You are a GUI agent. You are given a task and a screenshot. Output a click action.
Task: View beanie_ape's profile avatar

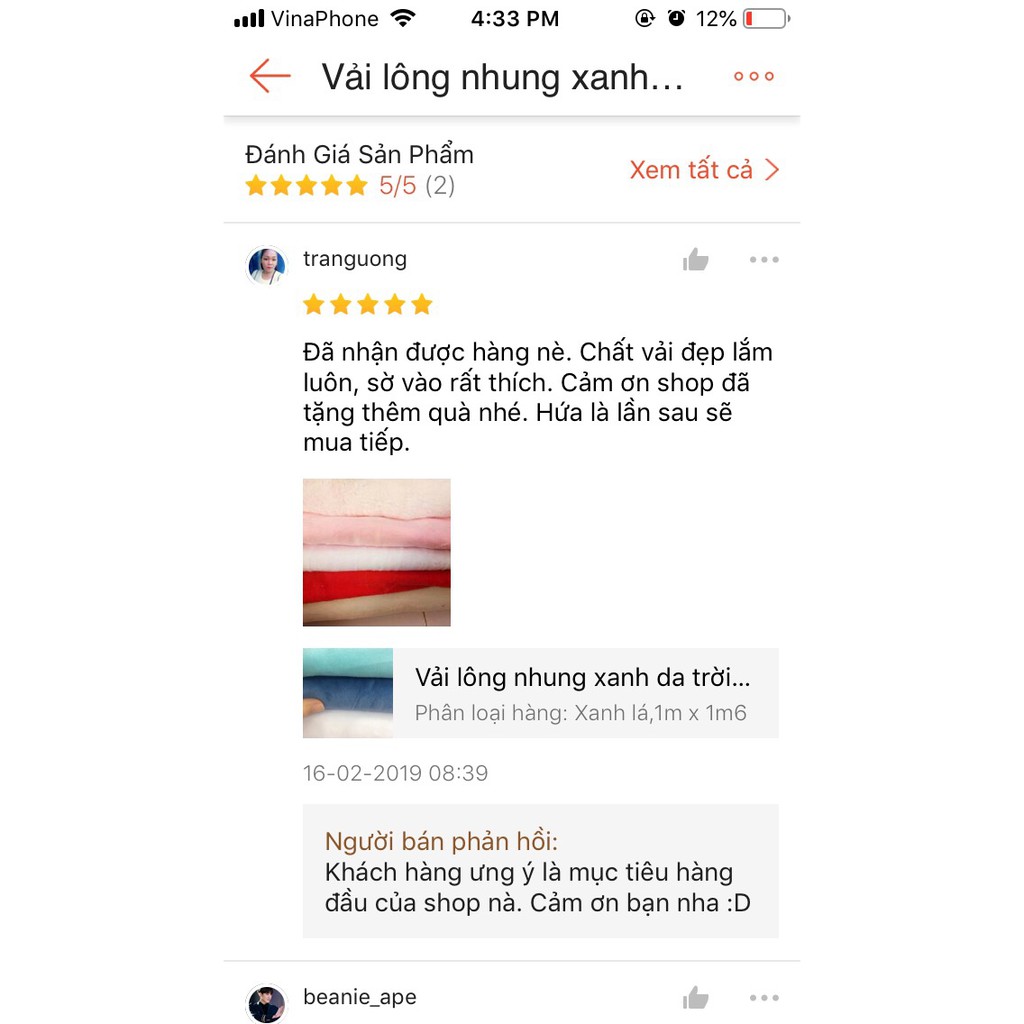point(266,1003)
